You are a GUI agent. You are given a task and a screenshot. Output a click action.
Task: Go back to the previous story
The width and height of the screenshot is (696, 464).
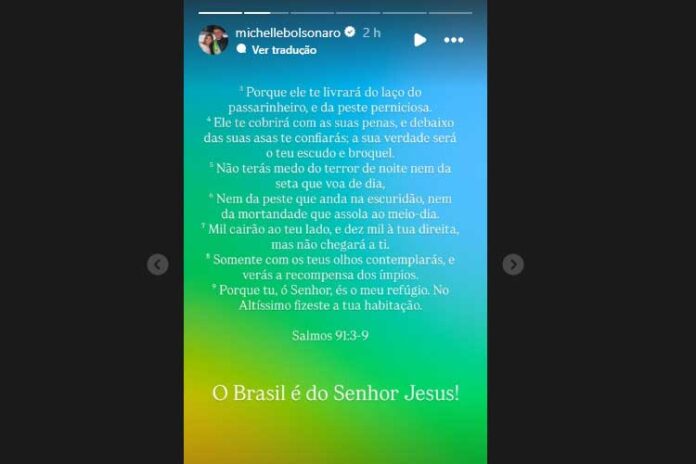click(x=158, y=264)
